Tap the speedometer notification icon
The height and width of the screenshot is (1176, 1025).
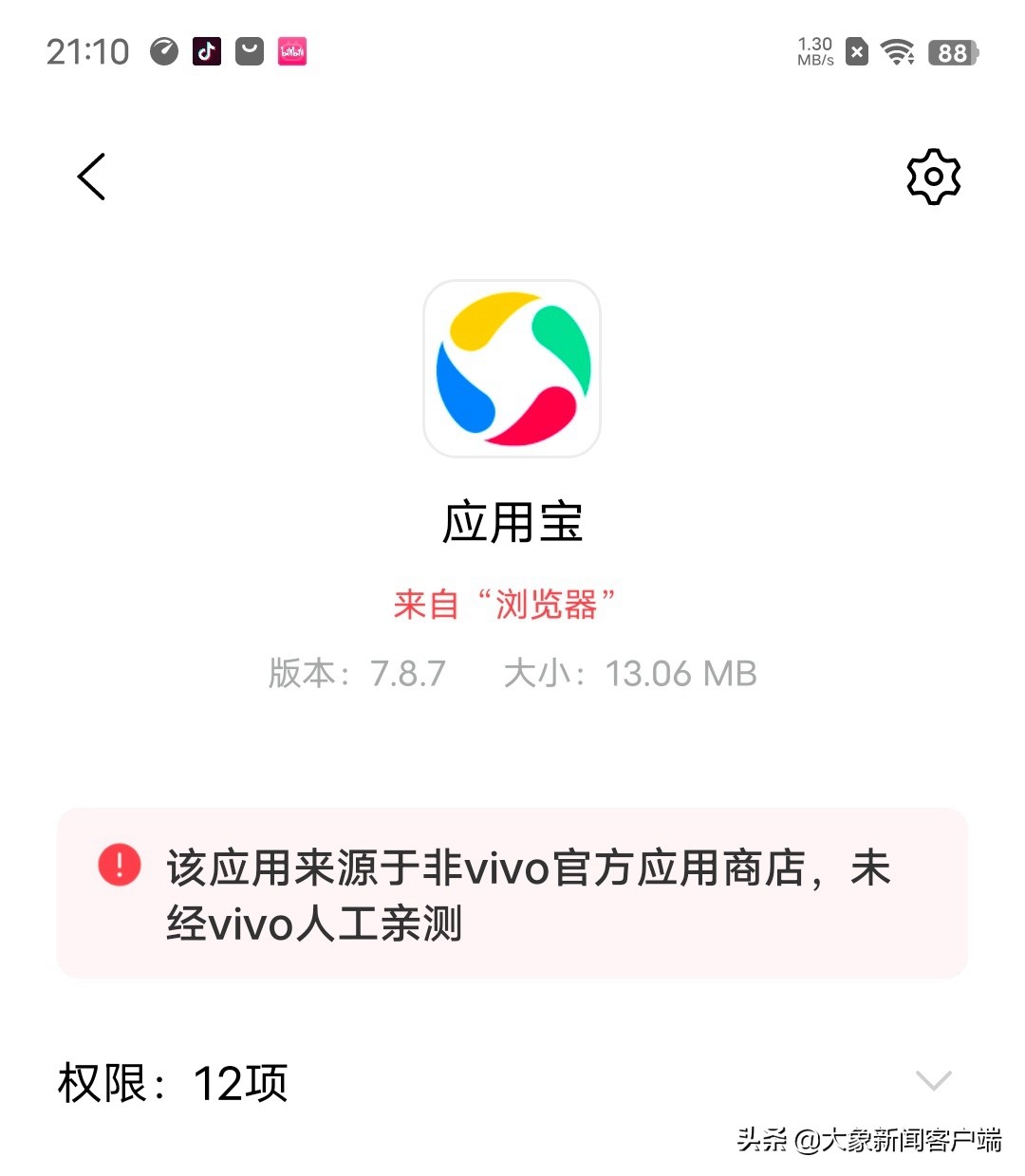point(163,53)
